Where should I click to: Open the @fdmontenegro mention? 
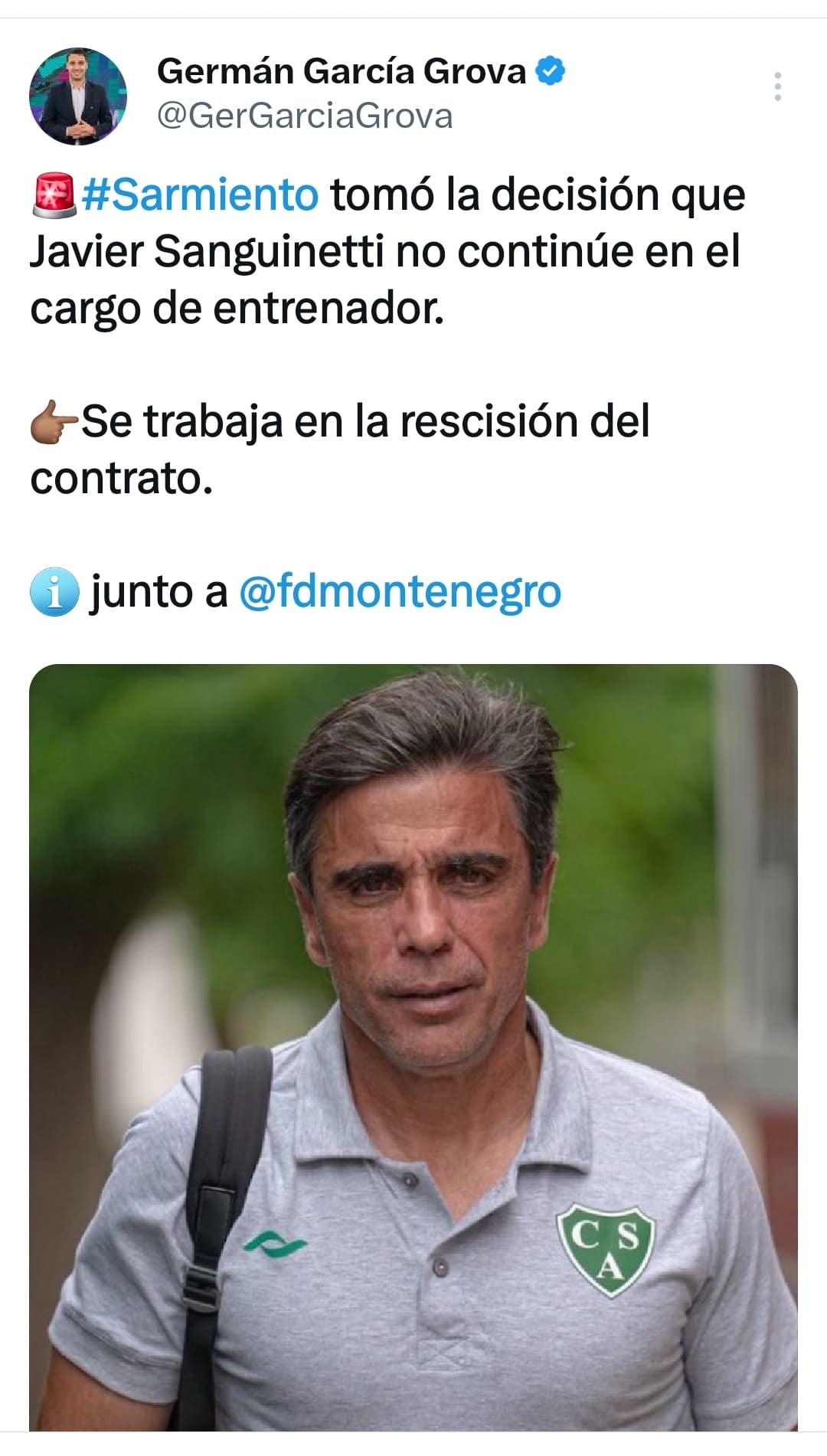(x=400, y=591)
